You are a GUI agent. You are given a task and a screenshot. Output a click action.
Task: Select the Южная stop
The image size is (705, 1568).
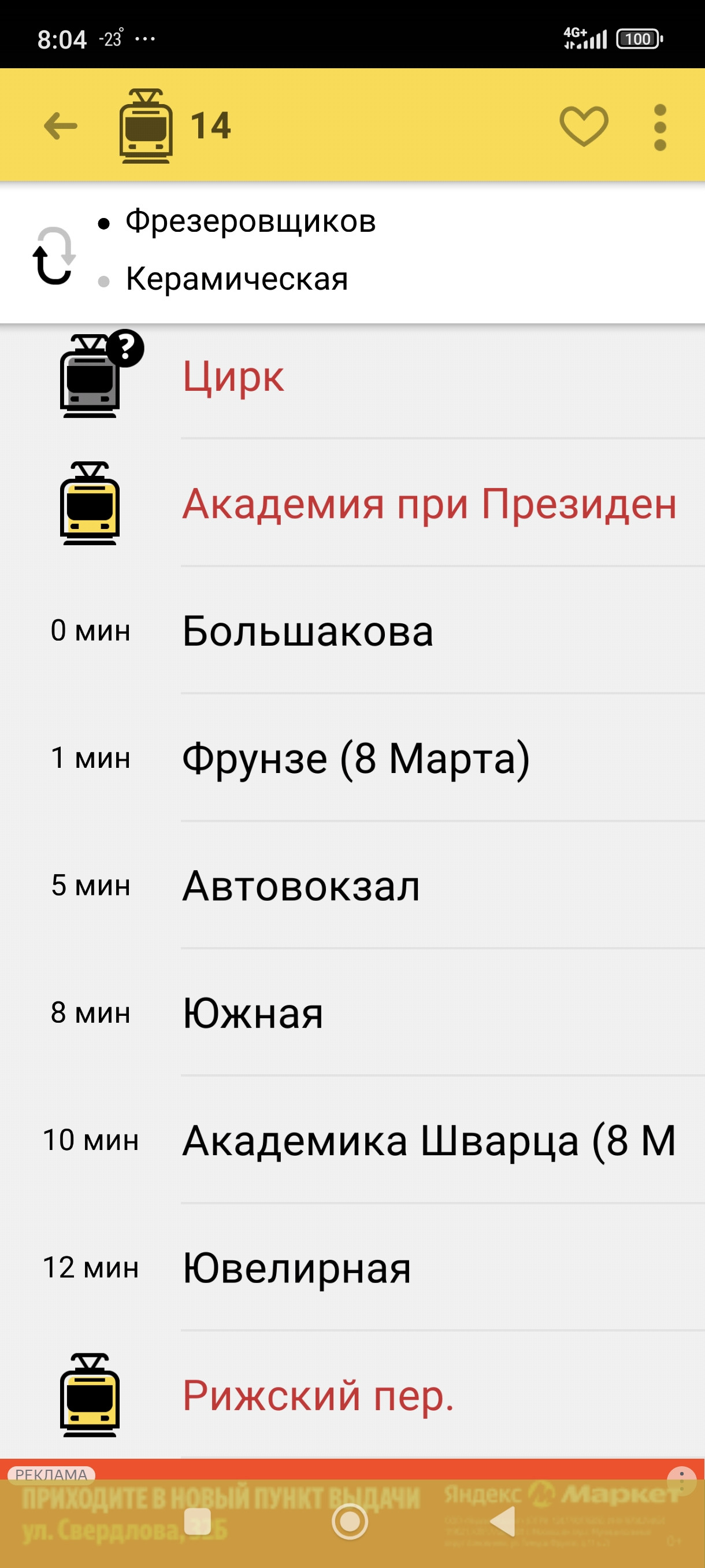click(x=253, y=1014)
